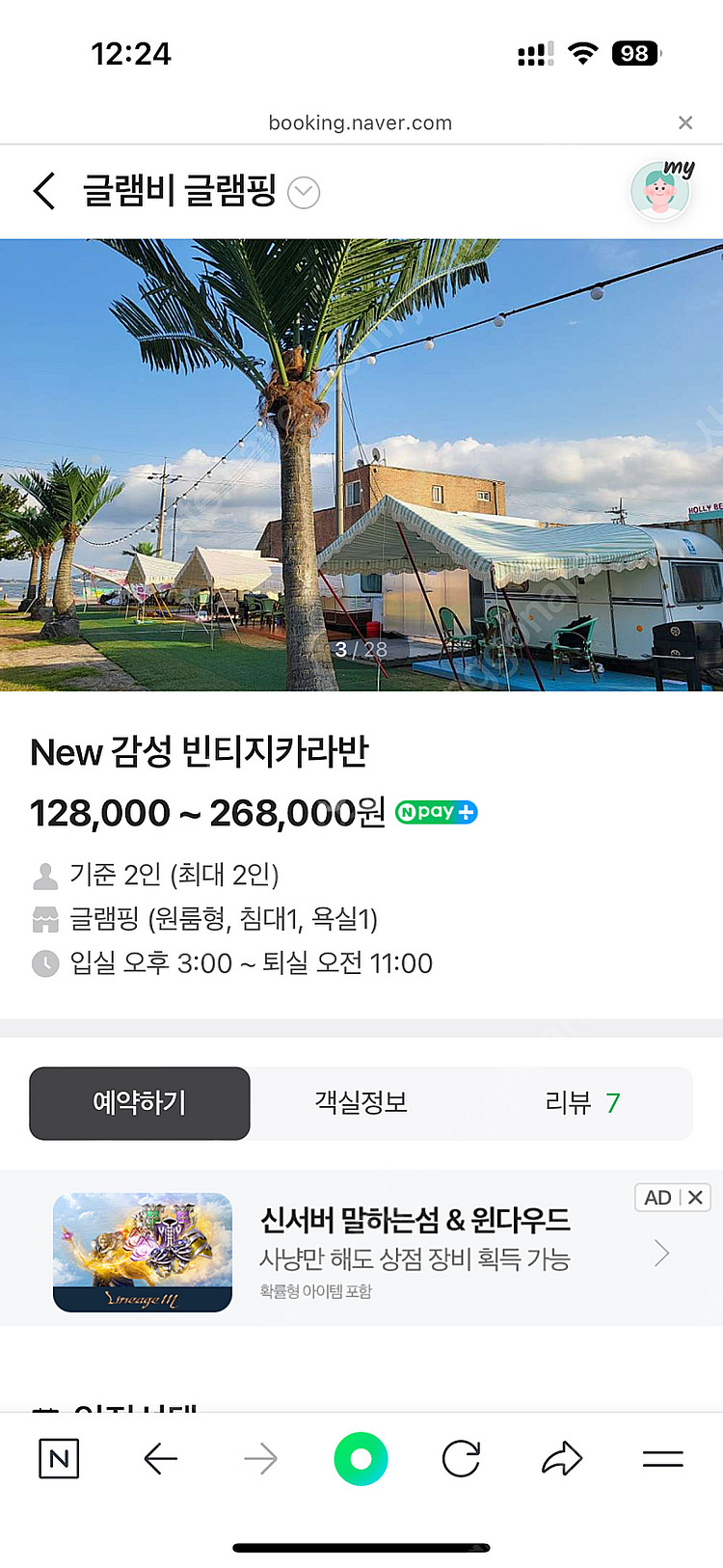Dismiss the AD banner with X
Viewport: 723px width, 1568px height.
(x=695, y=1198)
